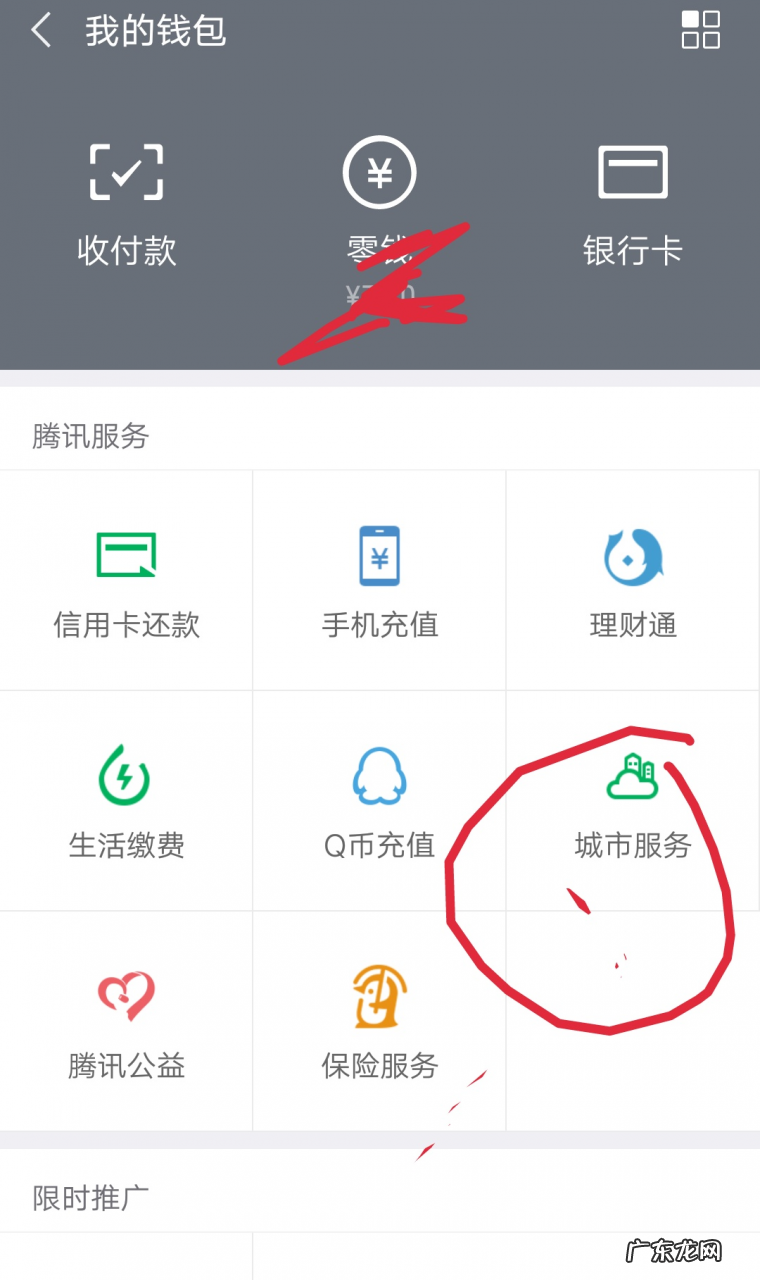The height and width of the screenshot is (1280, 760).
Task: Tap the 城市服务 building cloud icon
Action: [x=633, y=777]
